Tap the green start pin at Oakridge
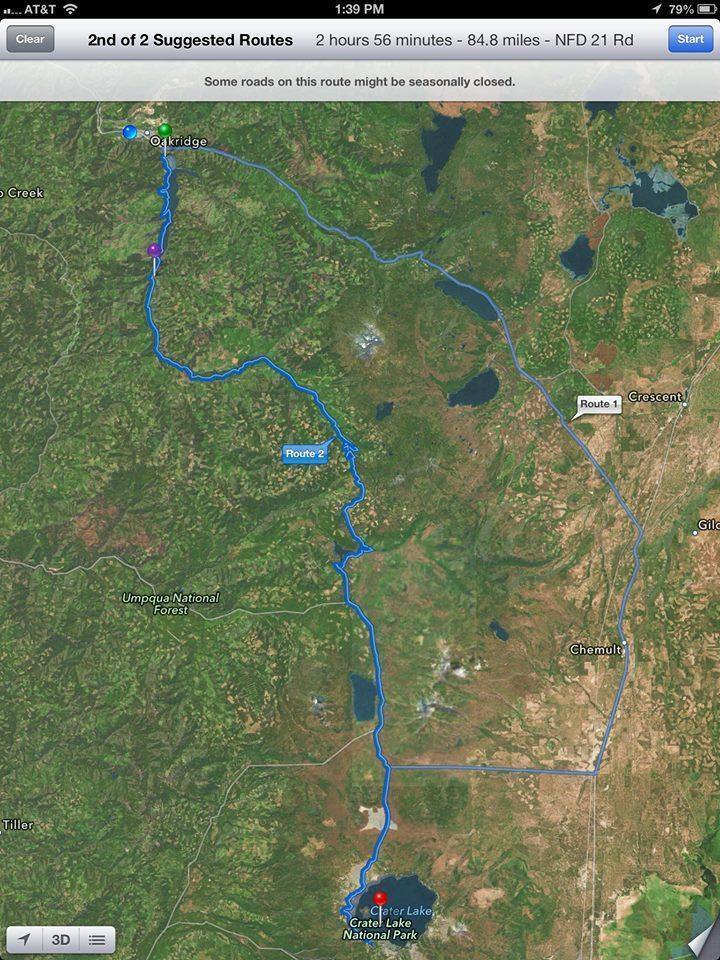720x960 pixels. pos(165,130)
